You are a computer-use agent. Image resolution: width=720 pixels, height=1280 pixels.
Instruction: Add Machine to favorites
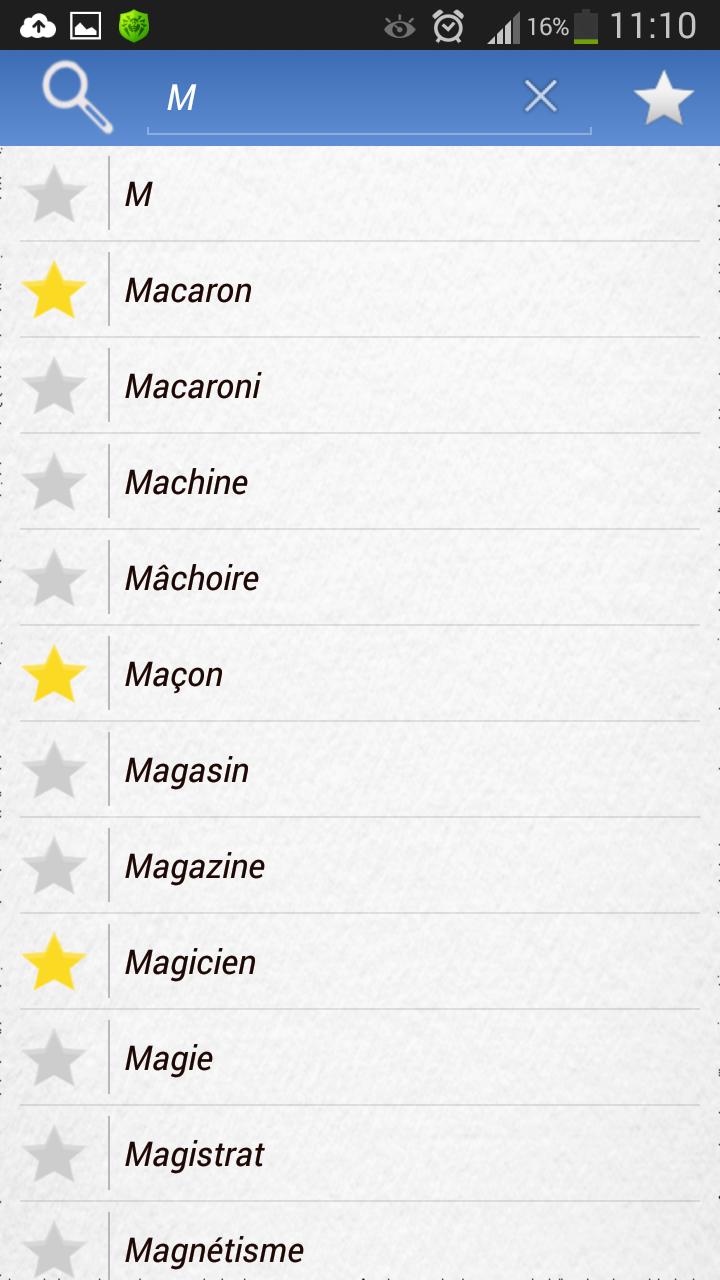point(54,483)
